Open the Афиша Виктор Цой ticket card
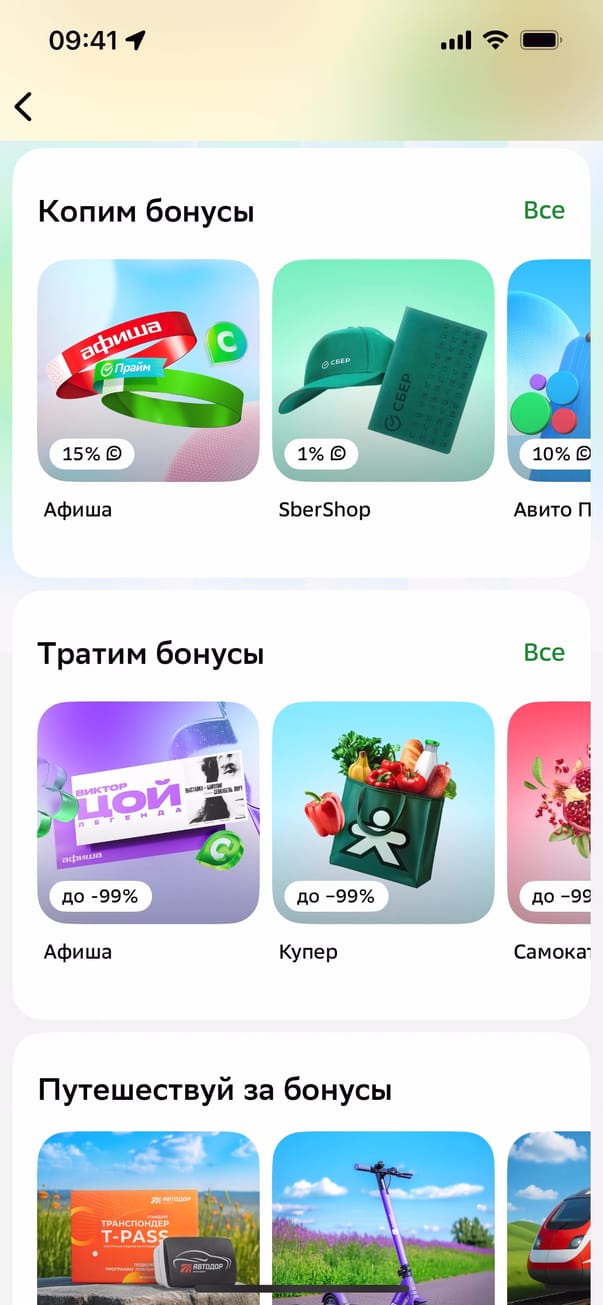Screen dimensions: 603x1305 (148, 812)
